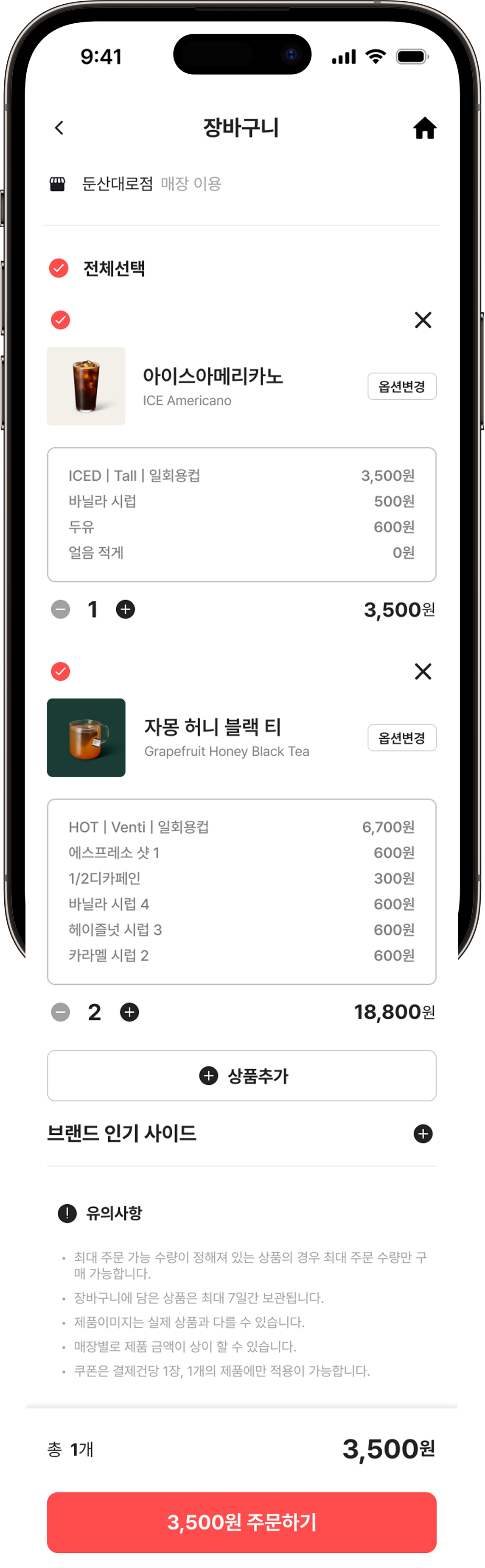Open the home icon
485x1568 pixels.
pos(425,128)
